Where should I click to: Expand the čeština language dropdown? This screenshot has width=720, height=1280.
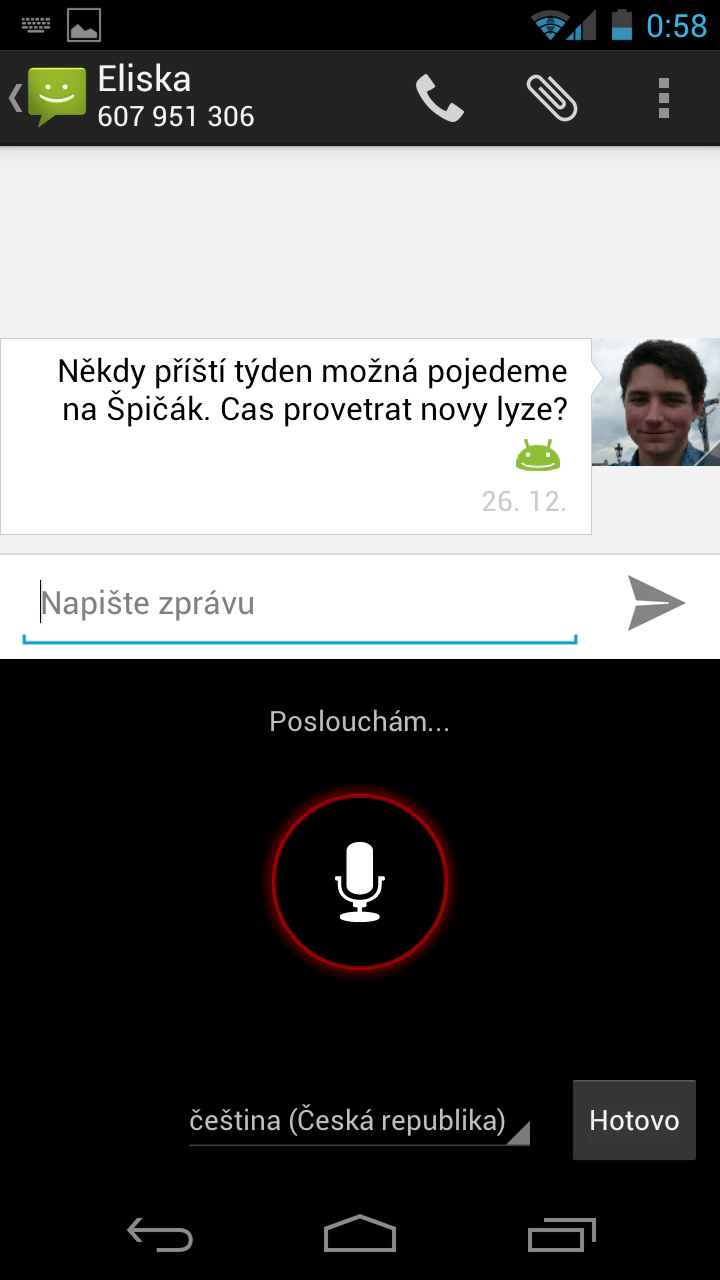(359, 1120)
